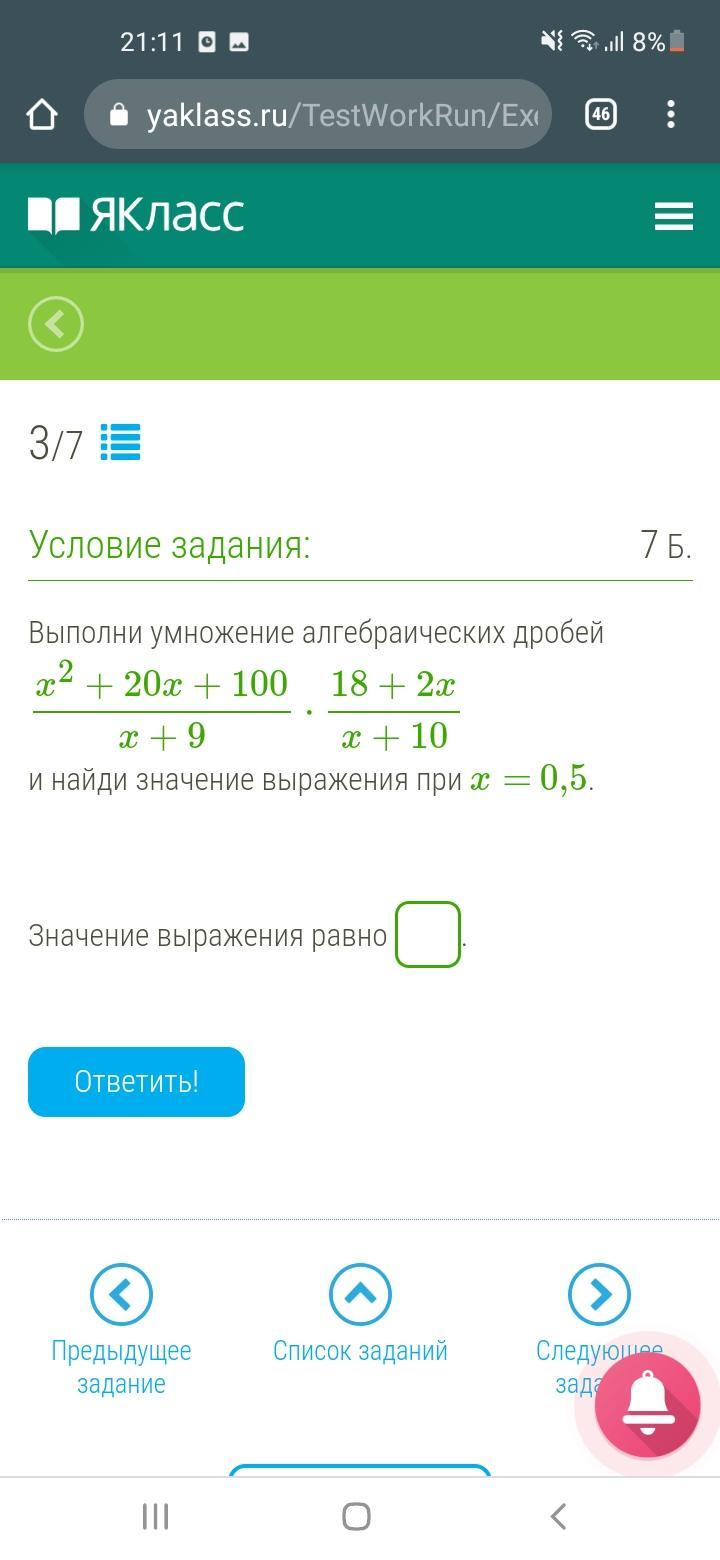Open the browser overflow menu

click(x=671, y=115)
